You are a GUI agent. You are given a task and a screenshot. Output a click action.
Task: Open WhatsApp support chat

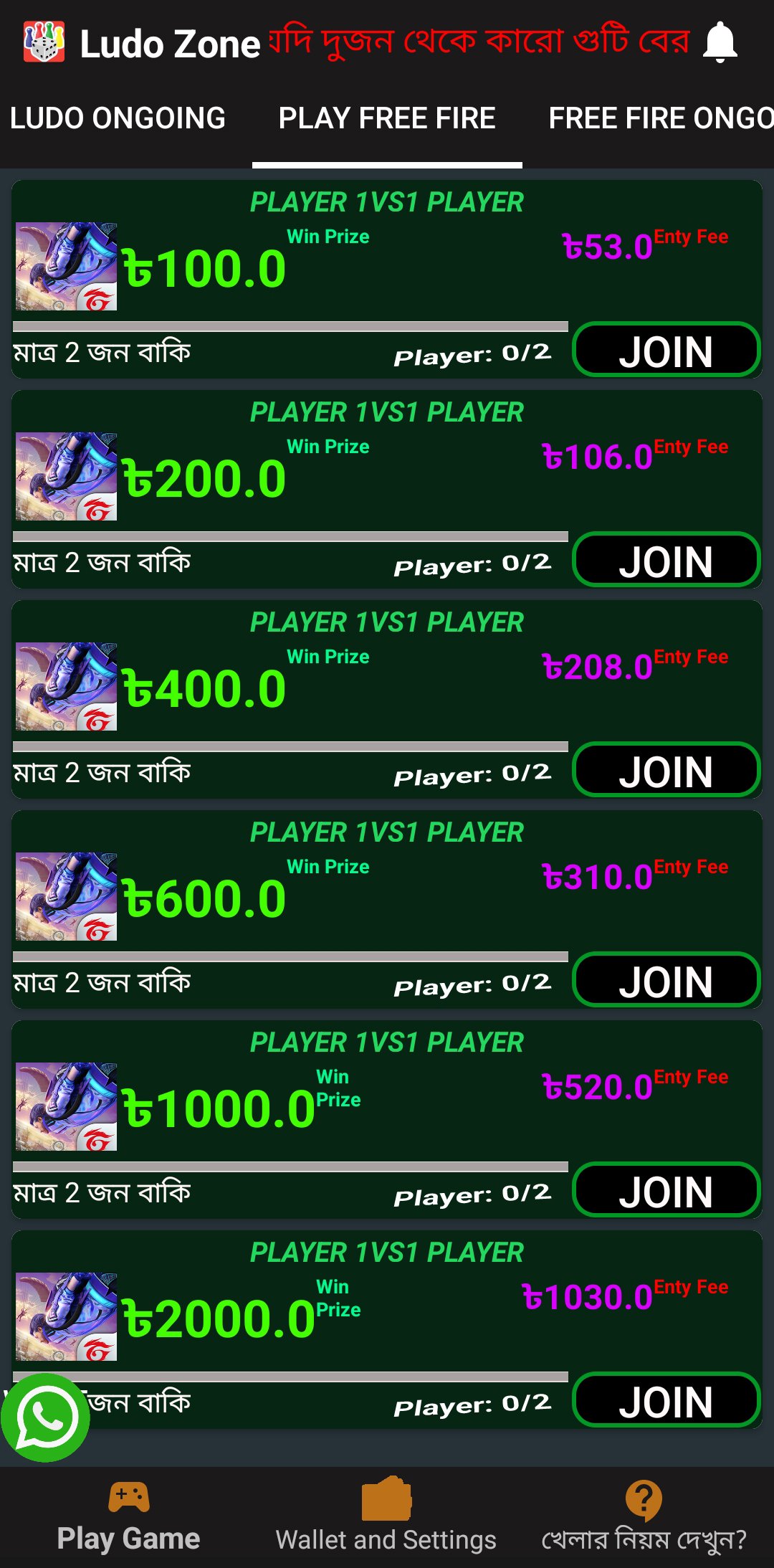45,1417
